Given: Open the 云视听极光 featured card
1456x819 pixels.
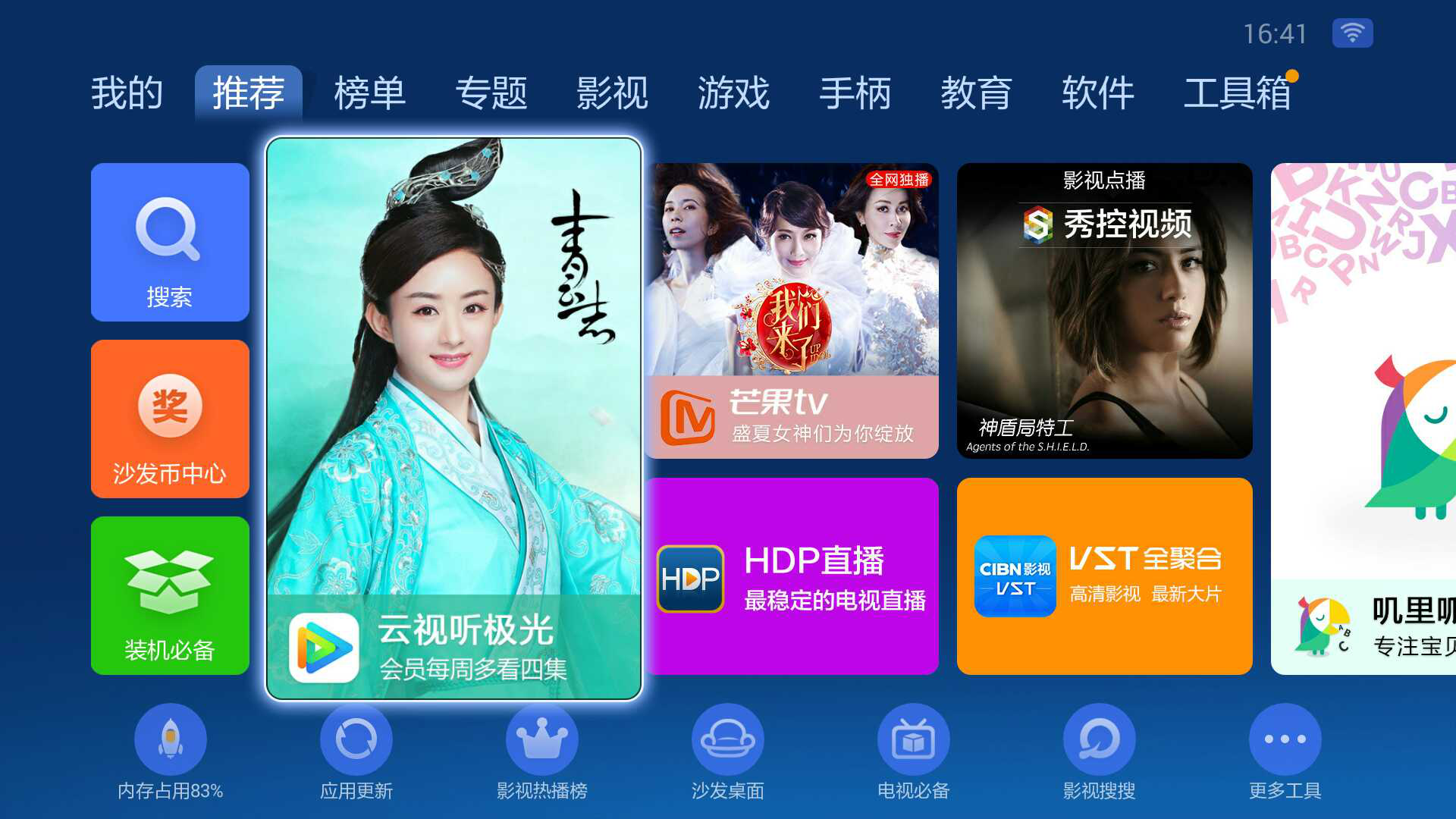Looking at the screenshot, I should tap(453, 419).
